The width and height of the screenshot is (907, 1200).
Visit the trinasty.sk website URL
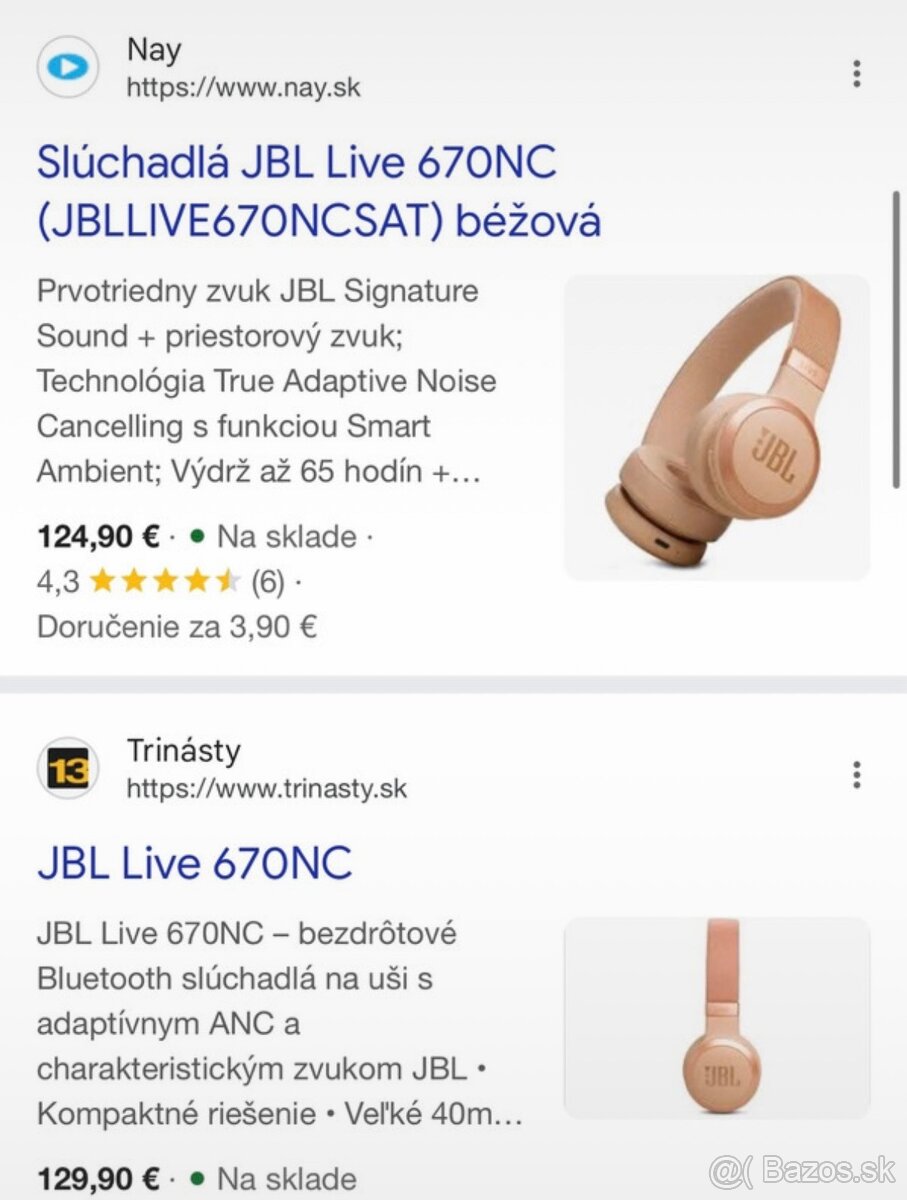[x=266, y=788]
